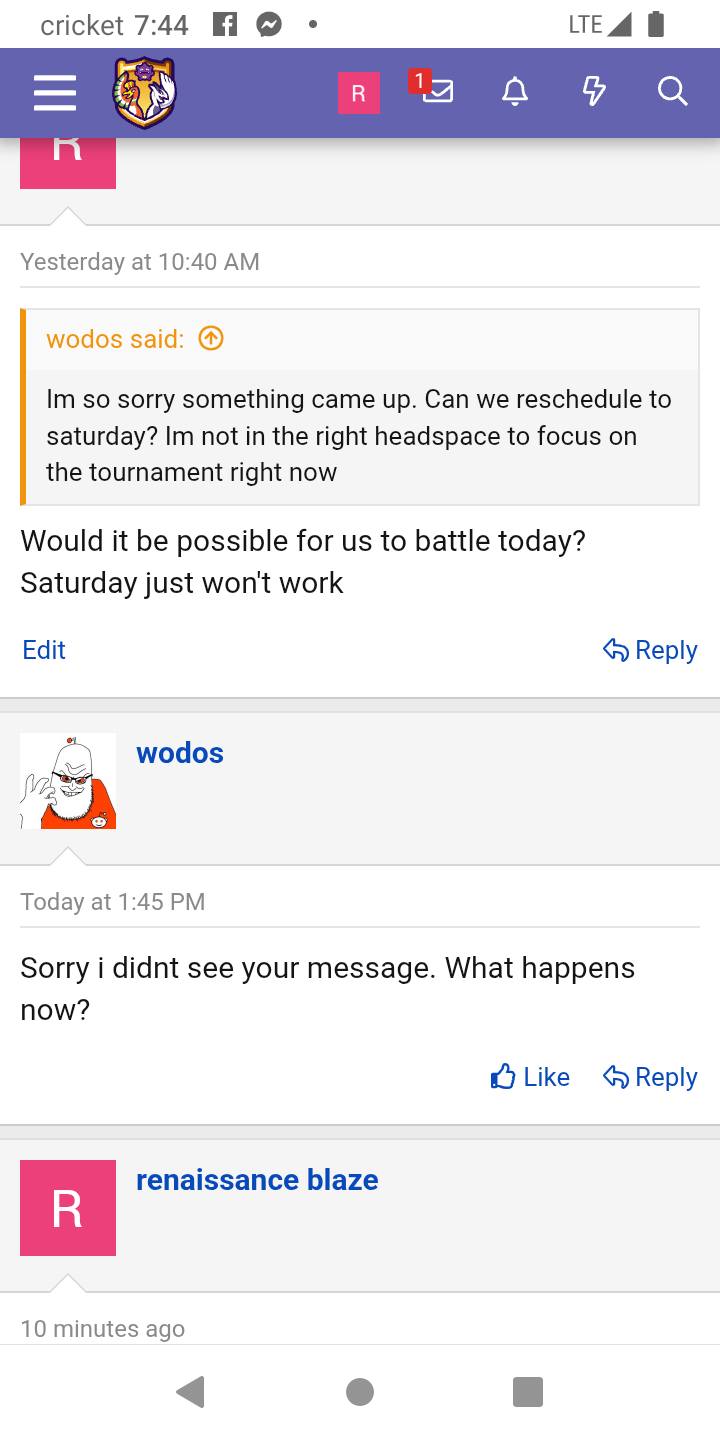This screenshot has height=1440, width=720.
Task: Open forum search
Action: click(672, 92)
